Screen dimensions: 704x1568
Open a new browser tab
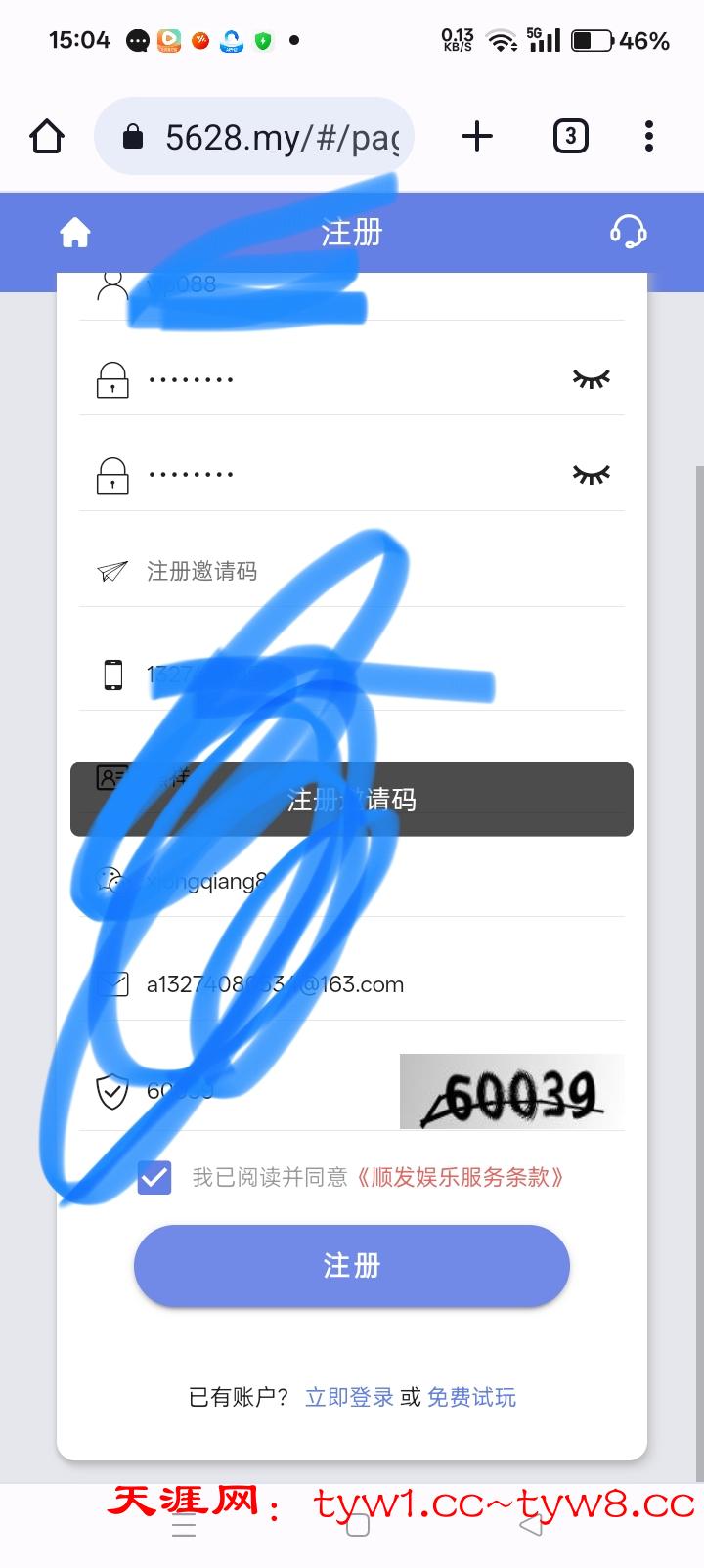tap(476, 136)
